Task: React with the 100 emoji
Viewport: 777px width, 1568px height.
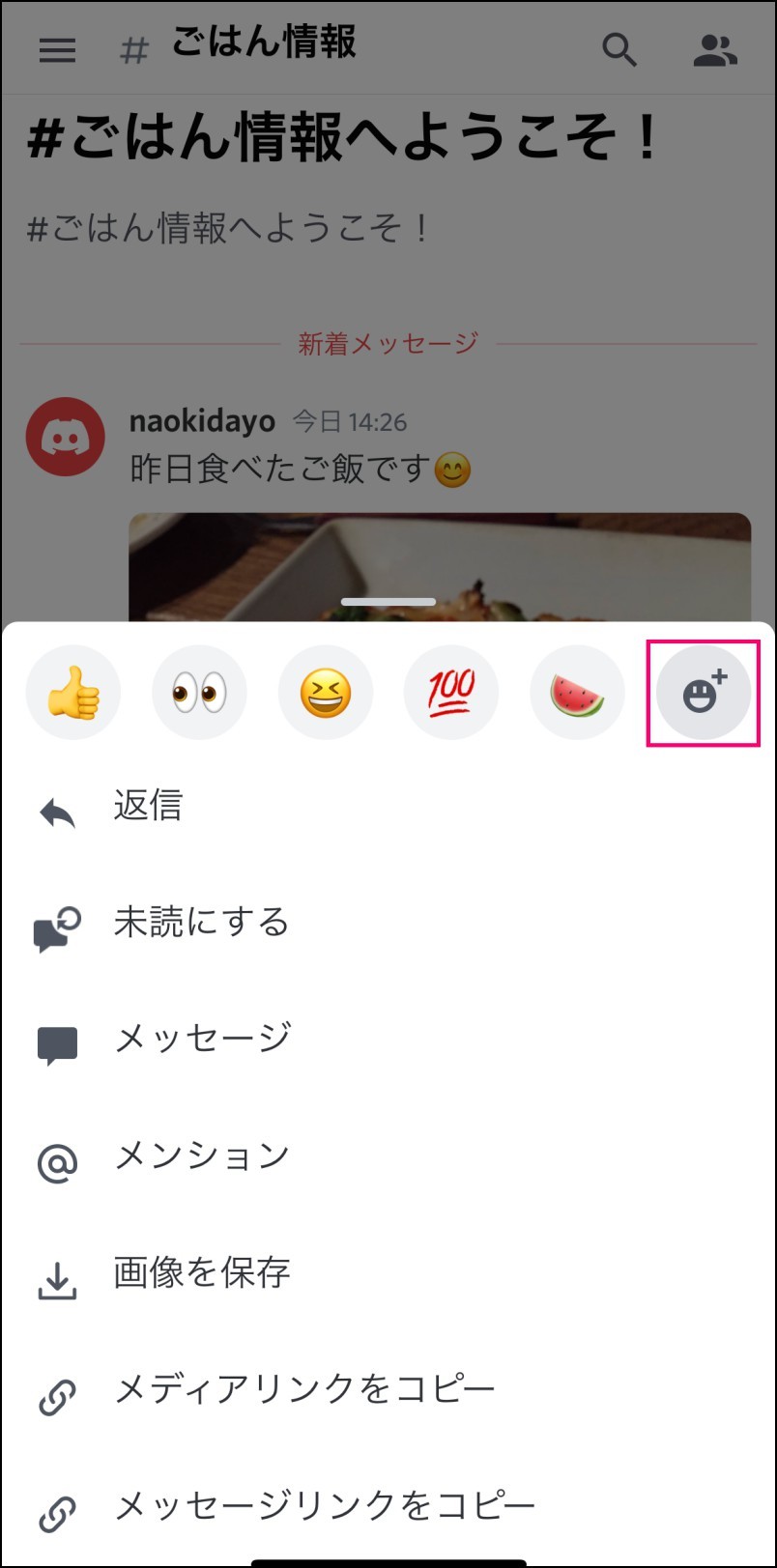Action: (x=451, y=693)
